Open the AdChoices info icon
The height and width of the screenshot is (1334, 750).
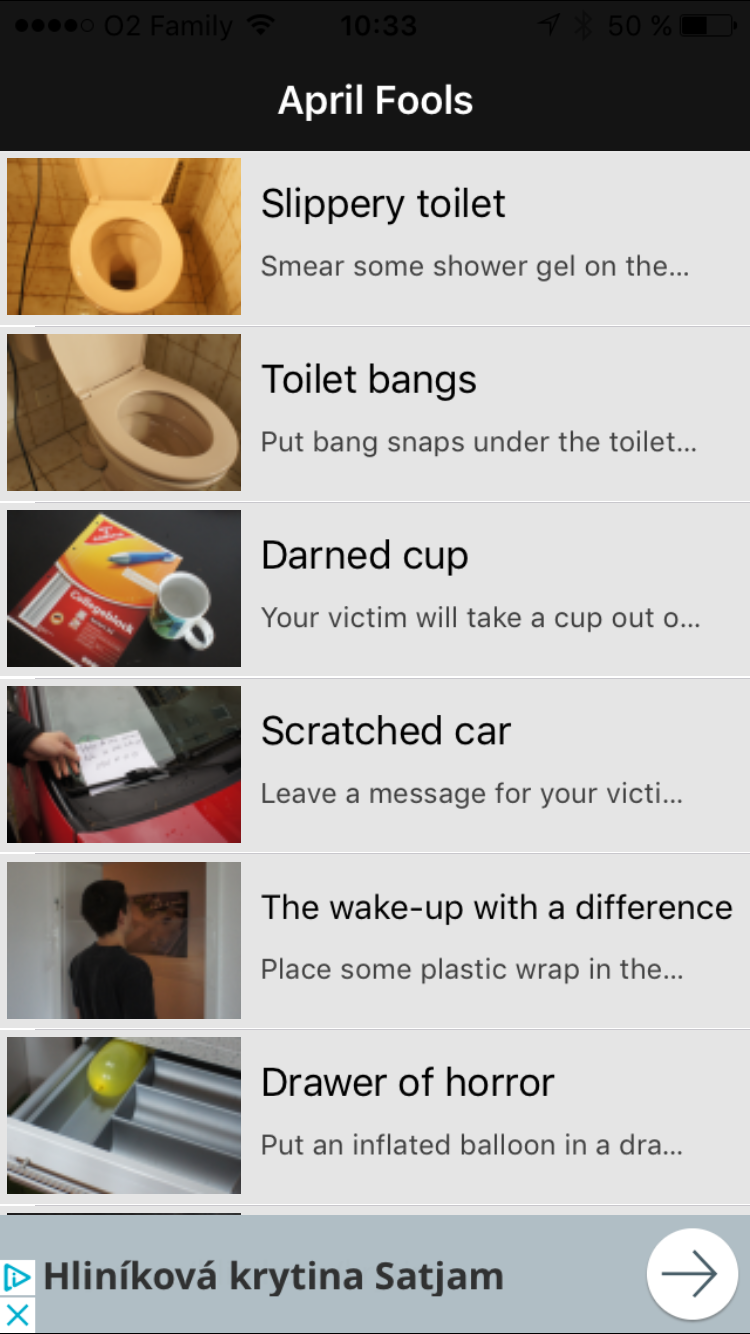[17, 1278]
